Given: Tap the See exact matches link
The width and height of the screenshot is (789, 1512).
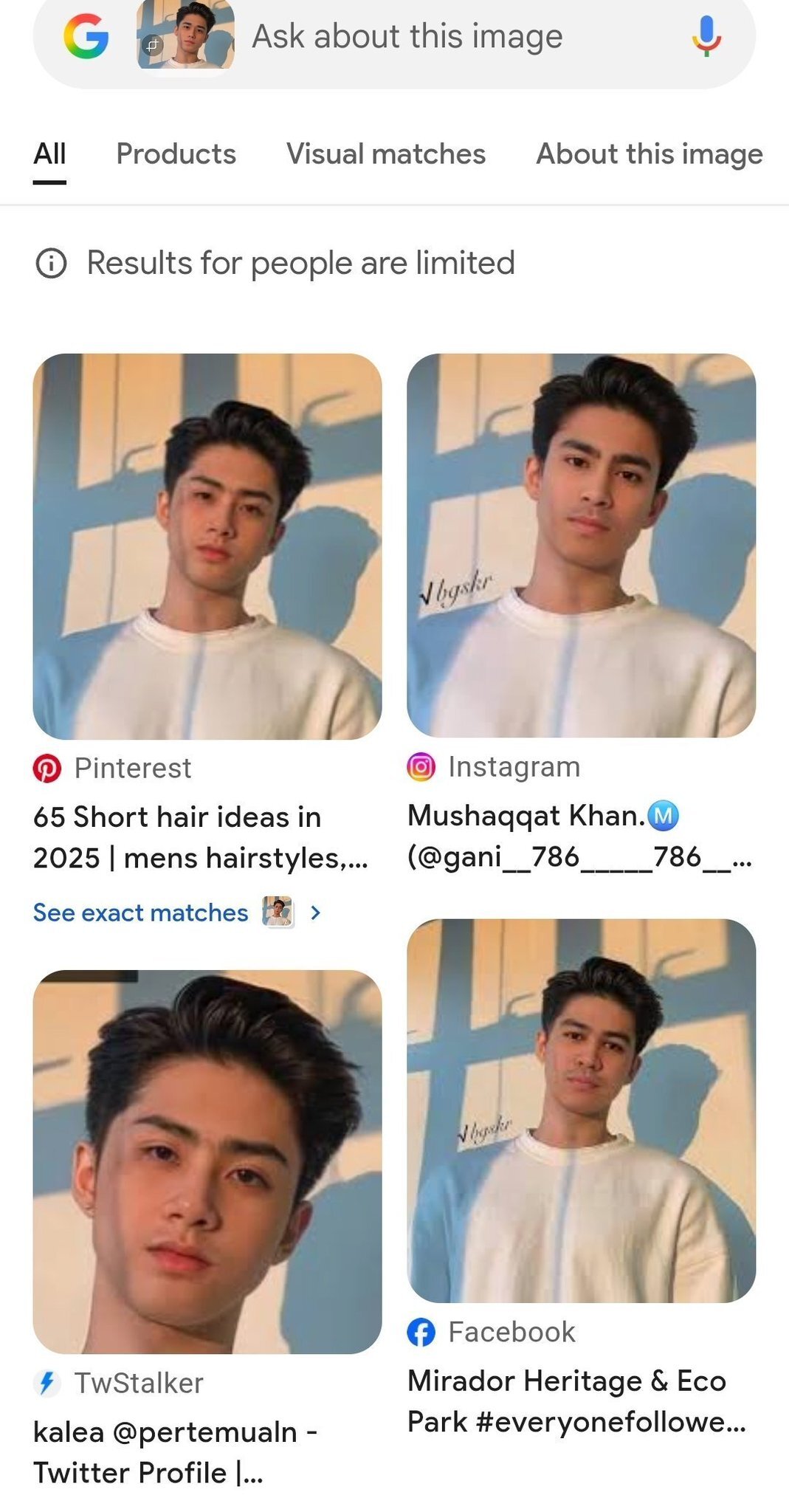Looking at the screenshot, I should [140, 913].
